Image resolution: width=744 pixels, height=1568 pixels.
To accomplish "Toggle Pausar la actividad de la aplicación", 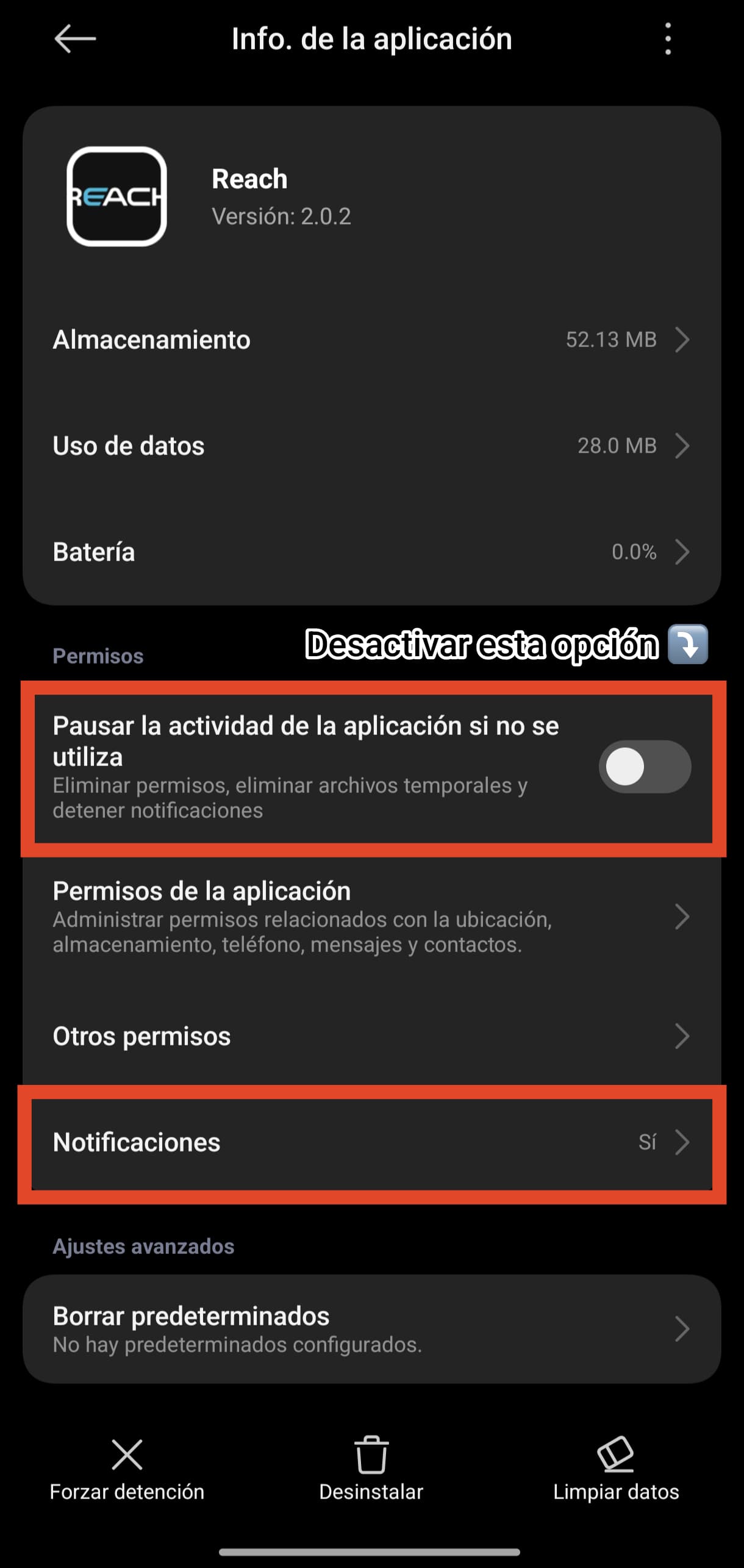I will pyautogui.click(x=644, y=767).
